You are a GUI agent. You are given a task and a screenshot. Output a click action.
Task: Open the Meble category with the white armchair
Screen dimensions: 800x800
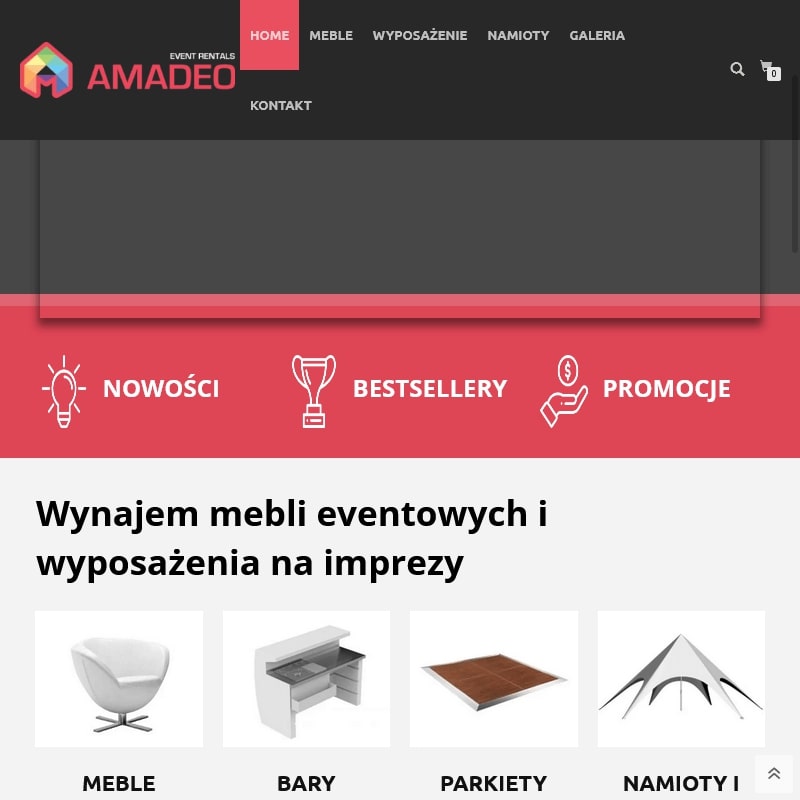(x=119, y=679)
